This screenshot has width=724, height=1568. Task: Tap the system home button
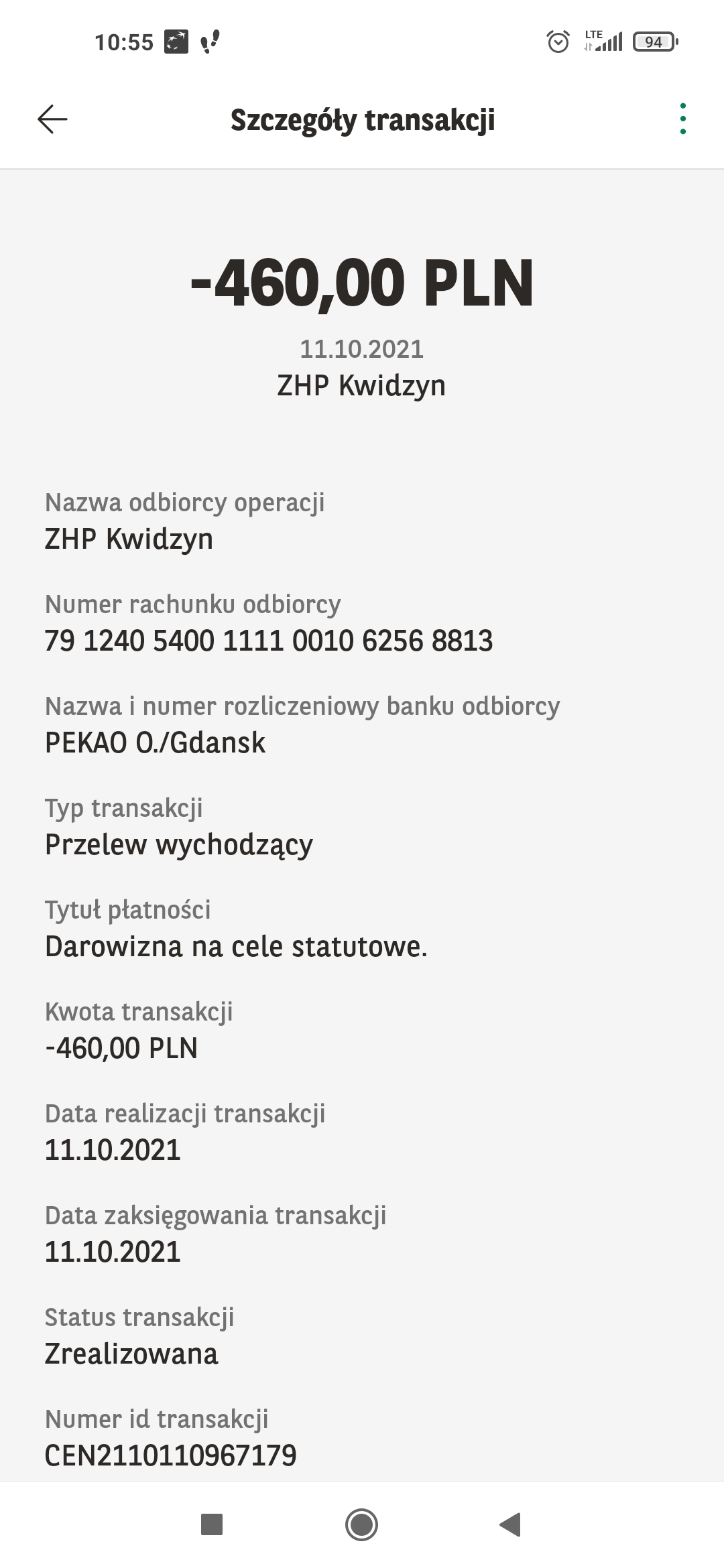361,1524
